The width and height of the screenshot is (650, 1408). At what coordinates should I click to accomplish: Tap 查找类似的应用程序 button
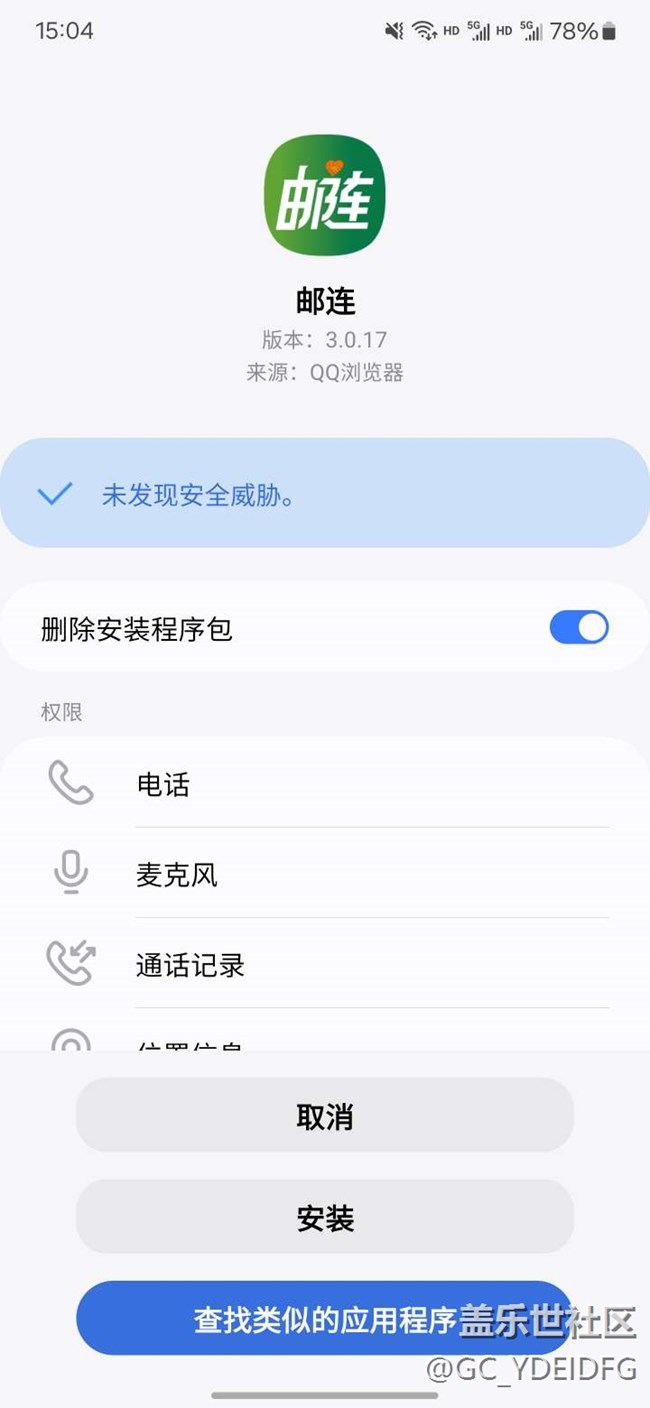pyautogui.click(x=325, y=1319)
